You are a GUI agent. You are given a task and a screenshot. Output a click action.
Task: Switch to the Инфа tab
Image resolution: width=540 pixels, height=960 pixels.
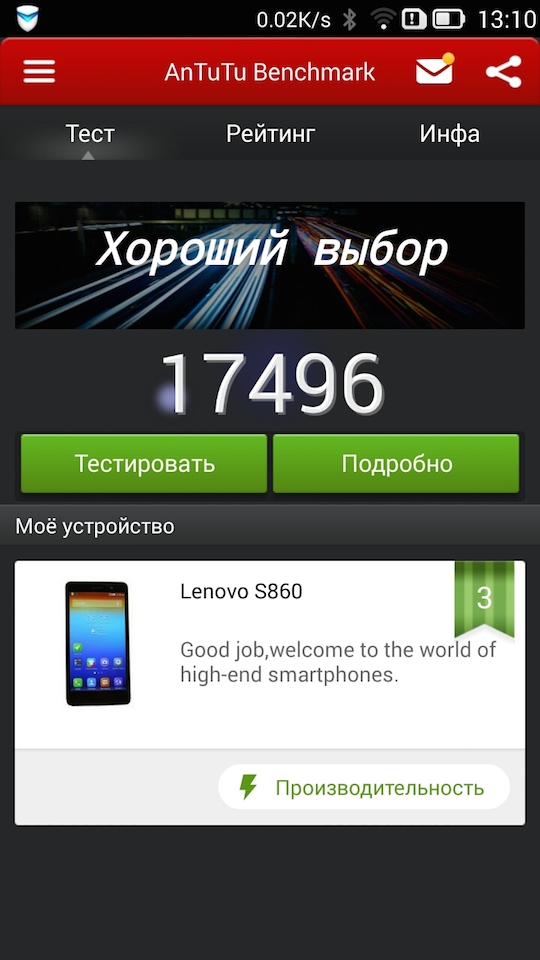click(449, 133)
